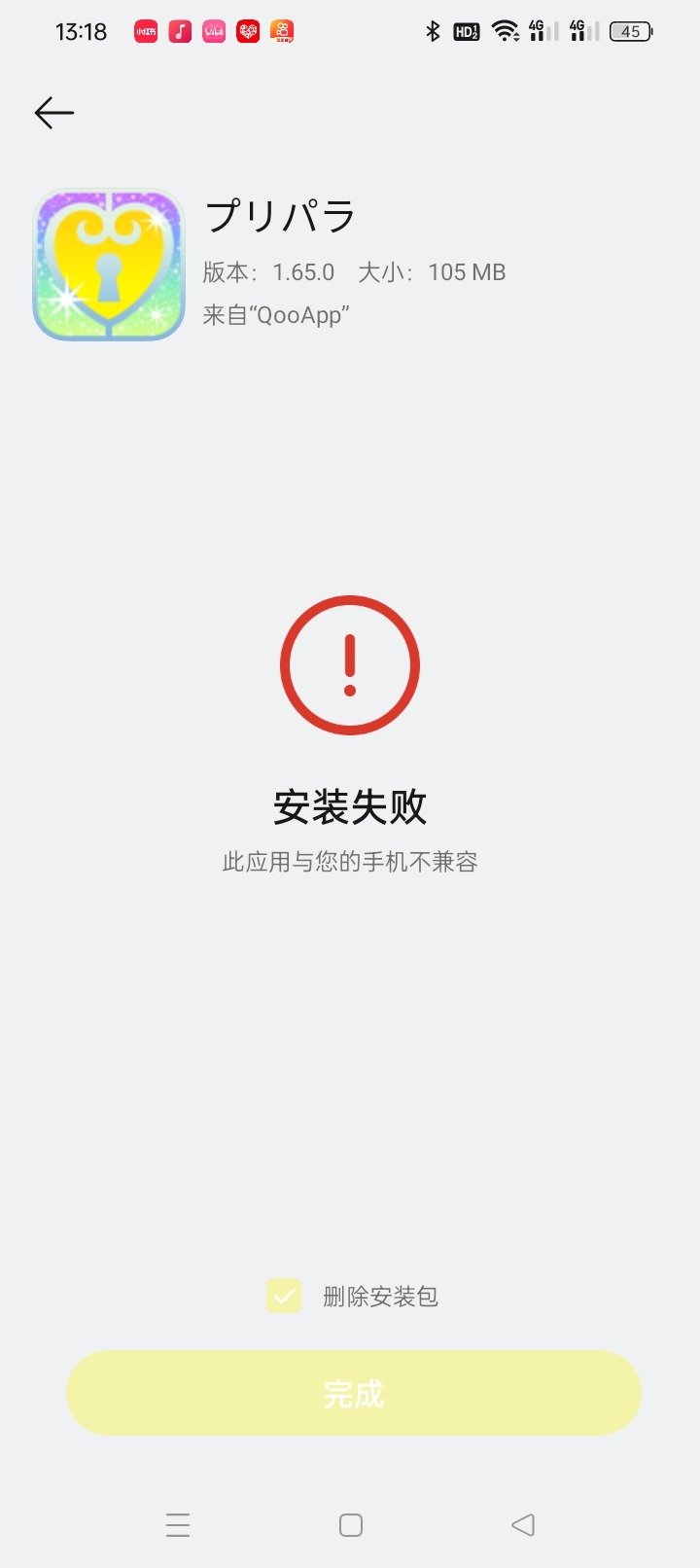The height and width of the screenshot is (1568, 700).
Task: Tap the Wi-Fi signal icon
Action: coord(506,30)
